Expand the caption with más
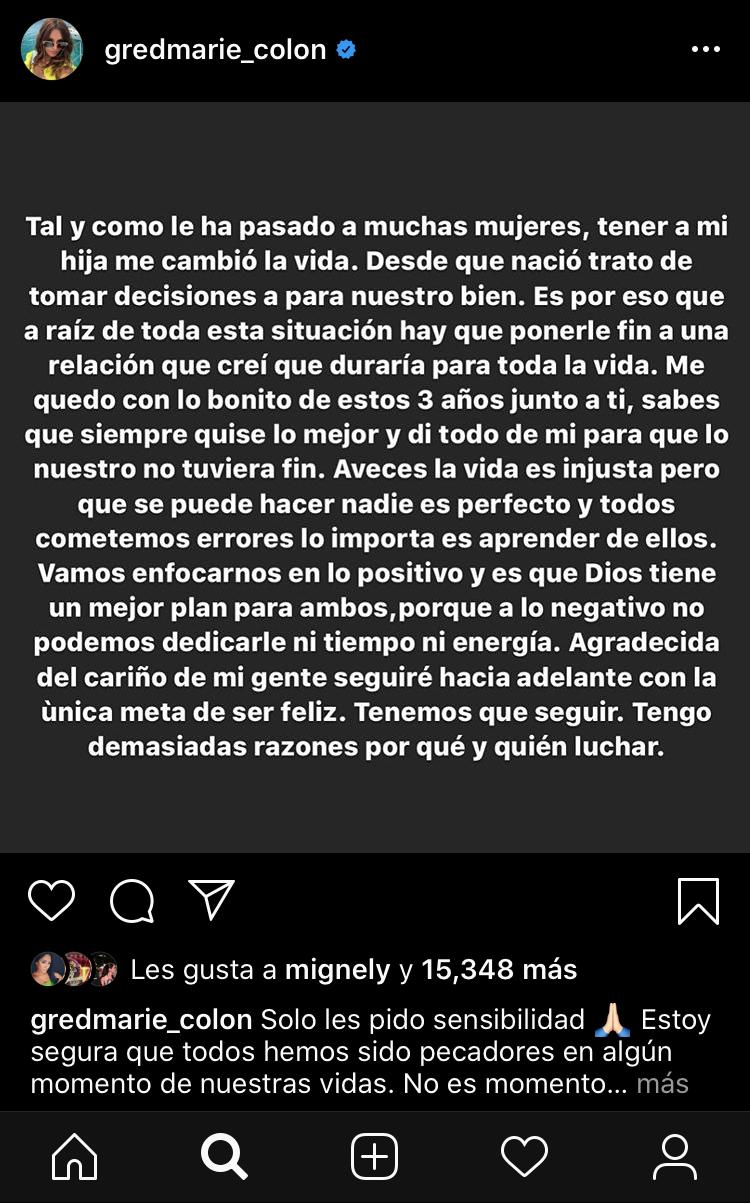Image resolution: width=750 pixels, height=1203 pixels. coord(662,1083)
